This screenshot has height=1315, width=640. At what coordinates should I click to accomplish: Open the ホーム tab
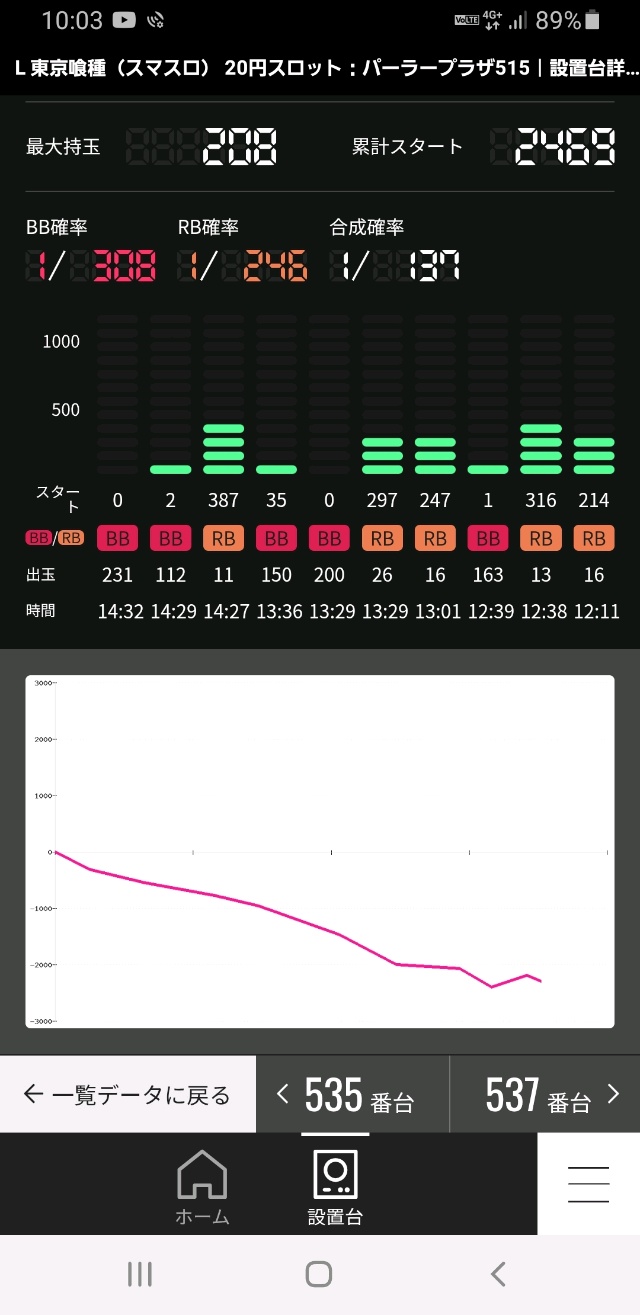(202, 1188)
